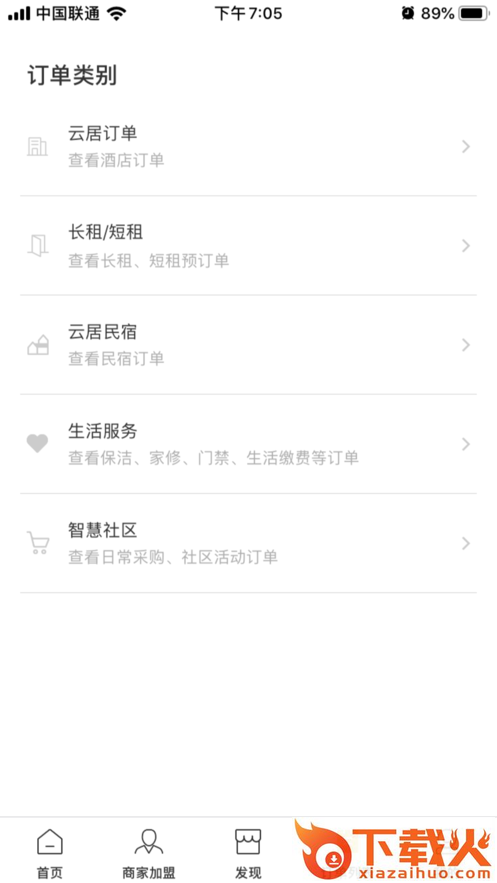View 云居民宿 homestay orders
The width and height of the screenshot is (497, 883).
[248, 345]
